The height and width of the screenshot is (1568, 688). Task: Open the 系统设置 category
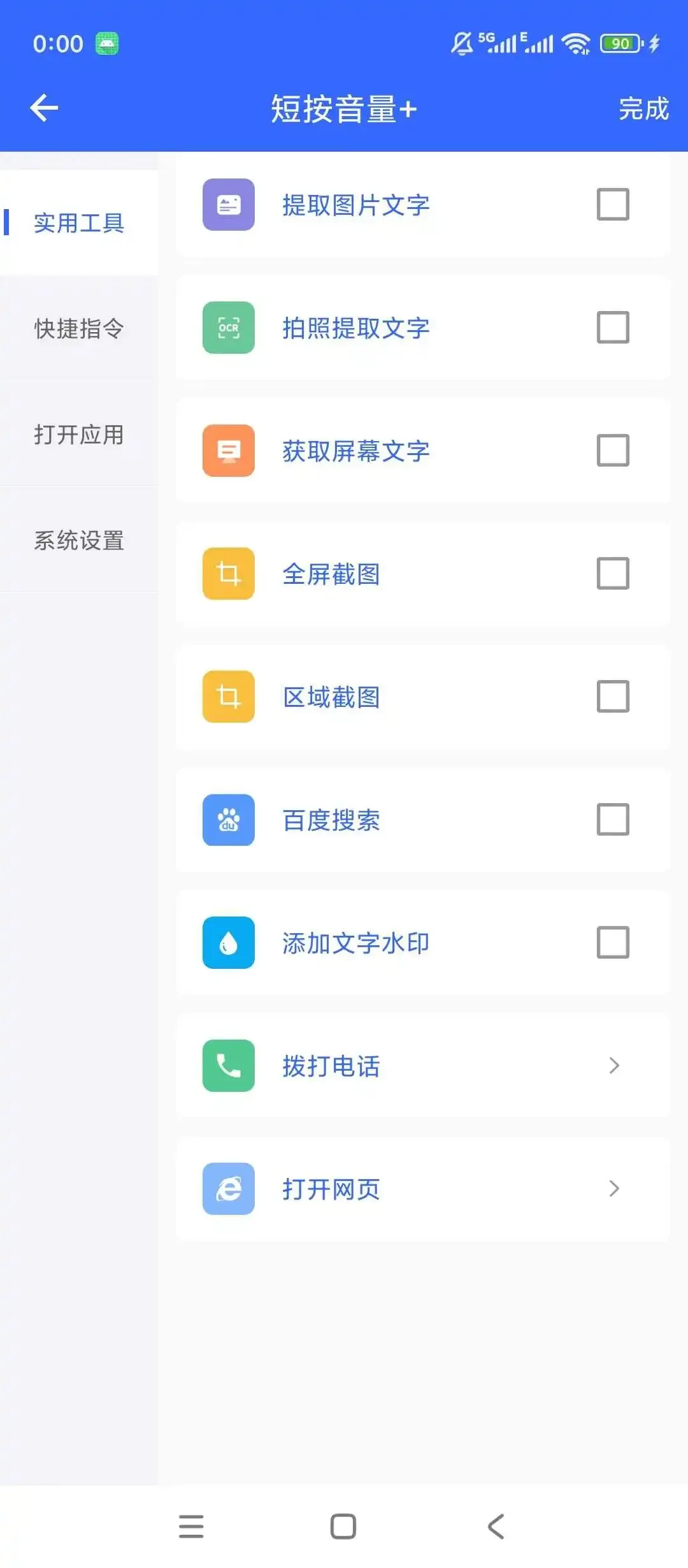(x=79, y=540)
